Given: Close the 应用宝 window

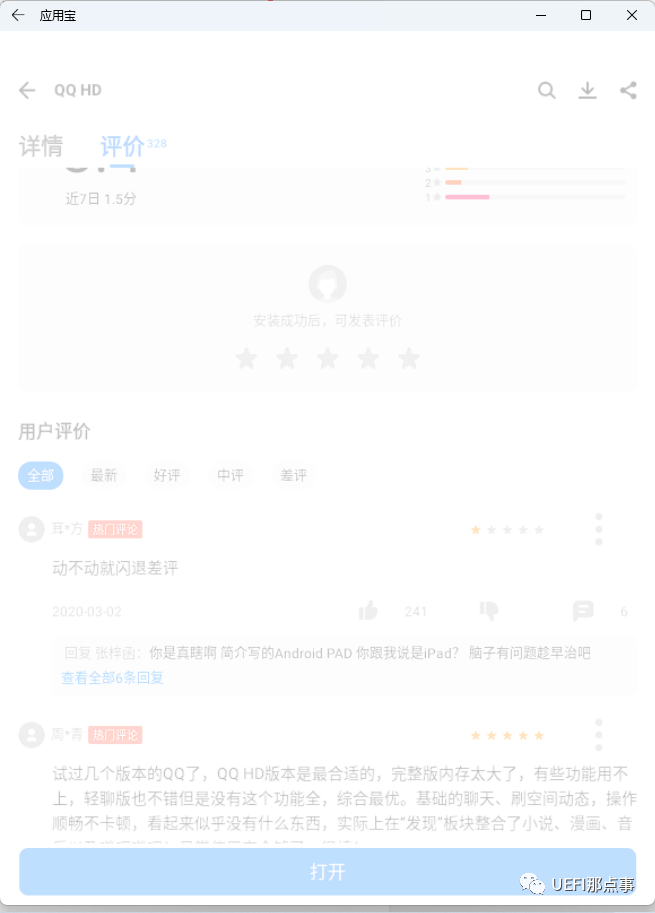Looking at the screenshot, I should (632, 15).
